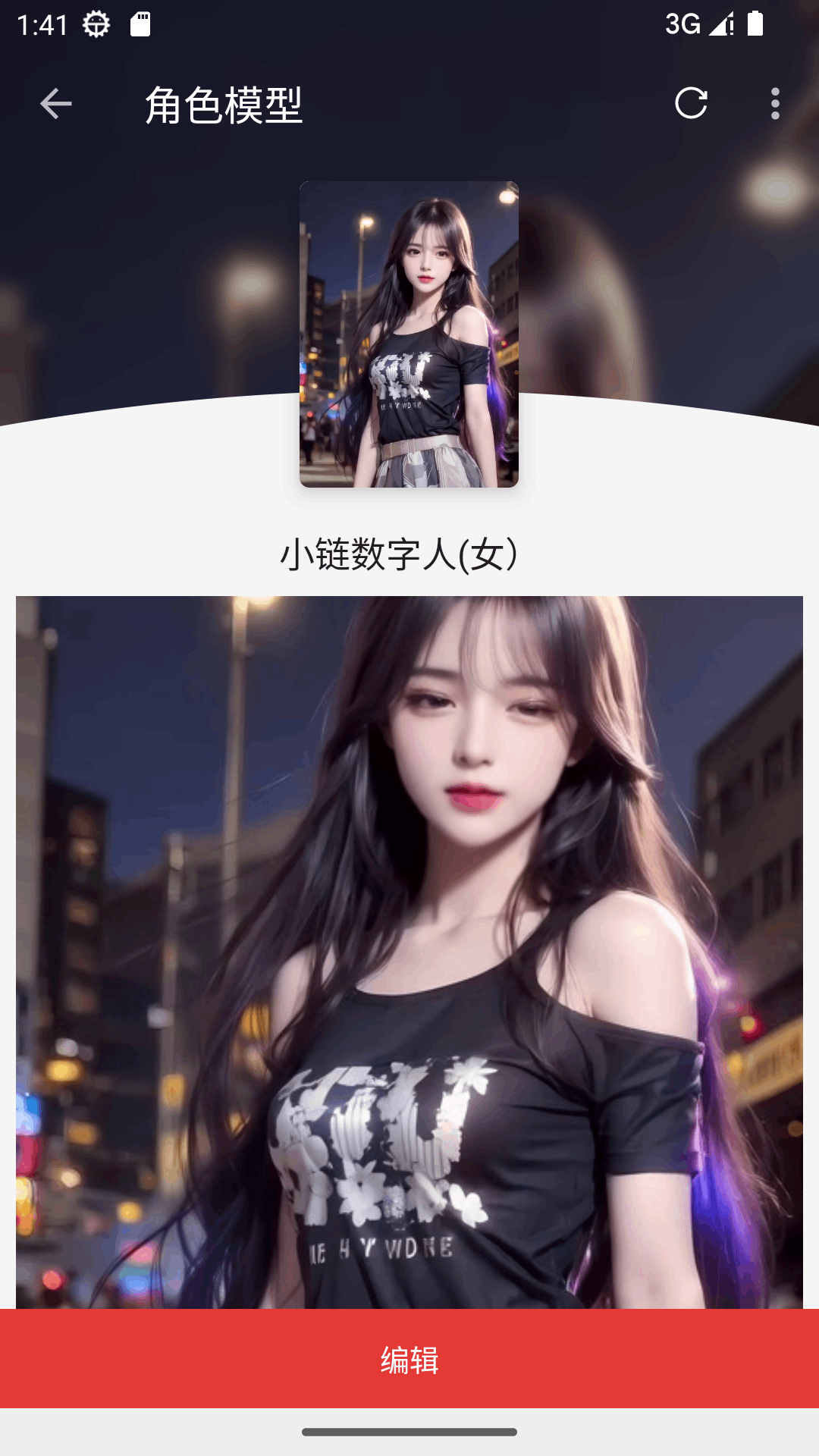The height and width of the screenshot is (1456, 819).
Task: Open the small character portrait thumbnail
Action: 409,334
